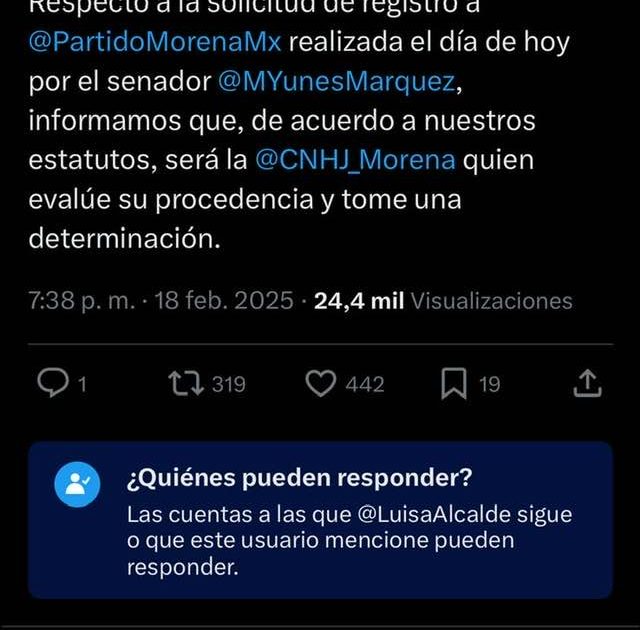Open the @CNHJ_Morena mention link

pyautogui.click(x=355, y=160)
